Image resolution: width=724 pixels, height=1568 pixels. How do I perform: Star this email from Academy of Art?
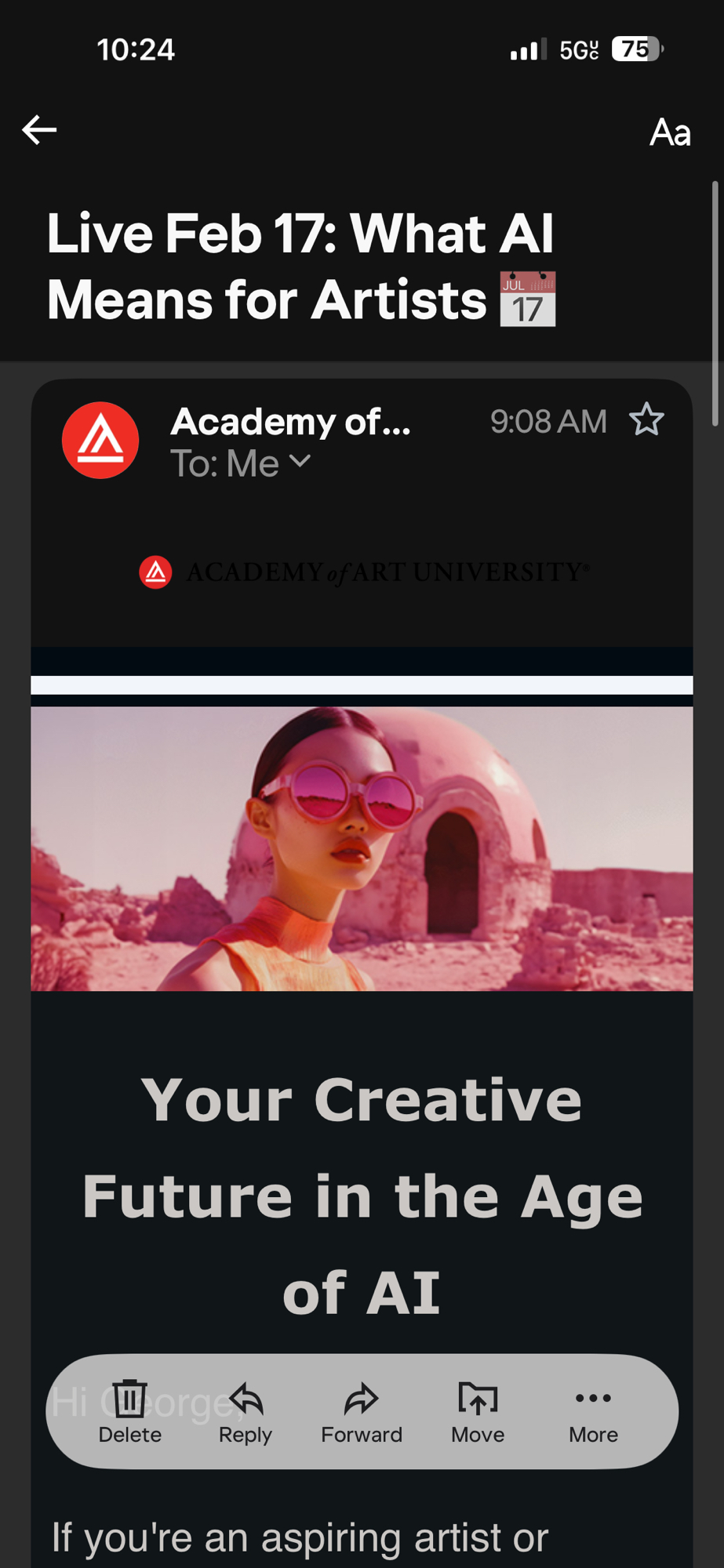click(646, 420)
